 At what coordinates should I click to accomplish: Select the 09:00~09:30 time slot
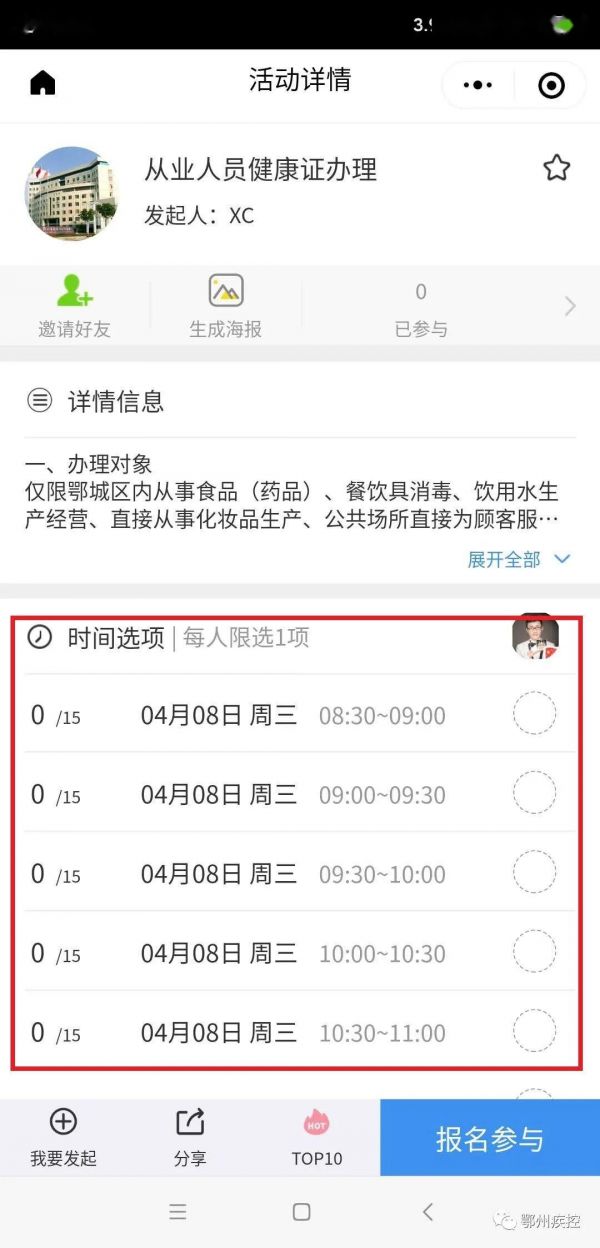pos(534,793)
